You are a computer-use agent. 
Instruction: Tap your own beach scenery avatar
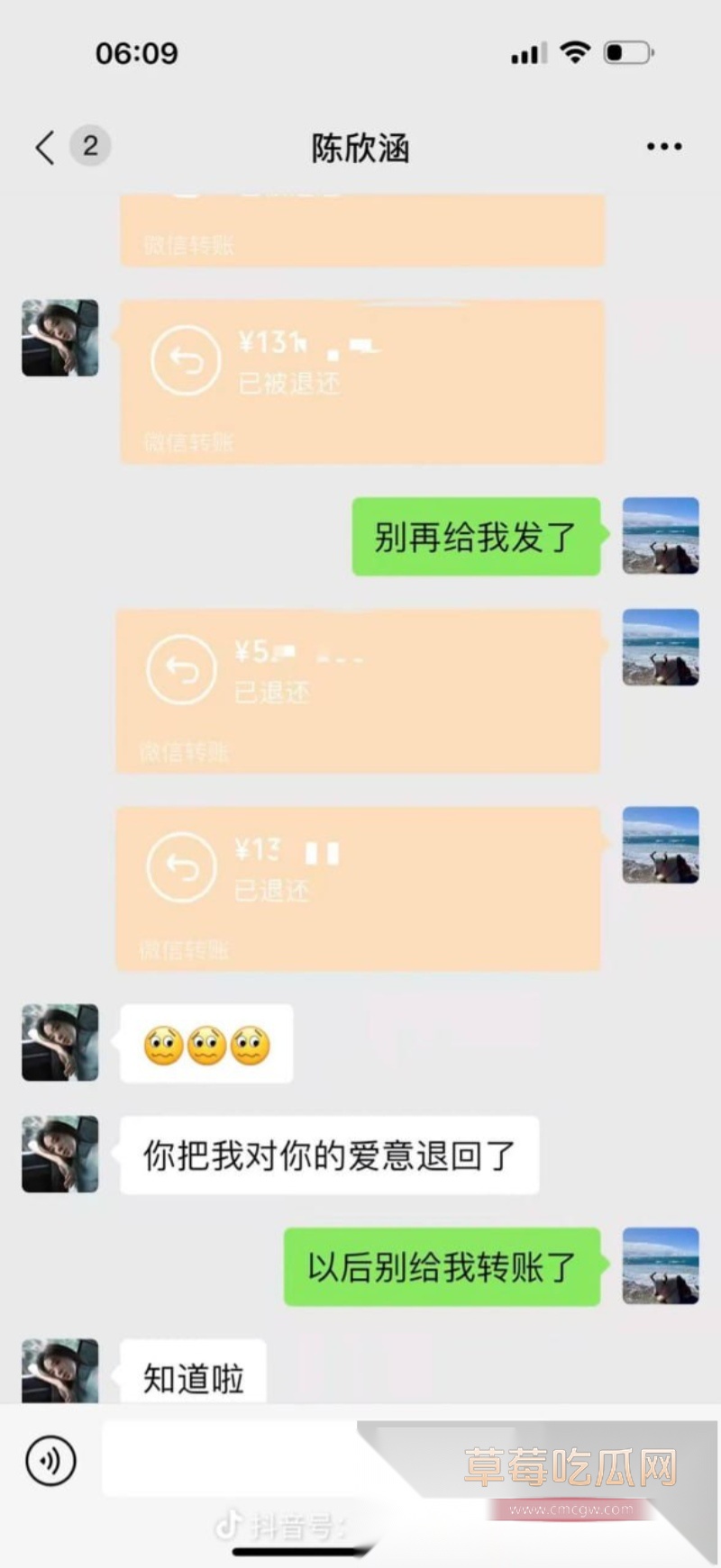click(661, 537)
